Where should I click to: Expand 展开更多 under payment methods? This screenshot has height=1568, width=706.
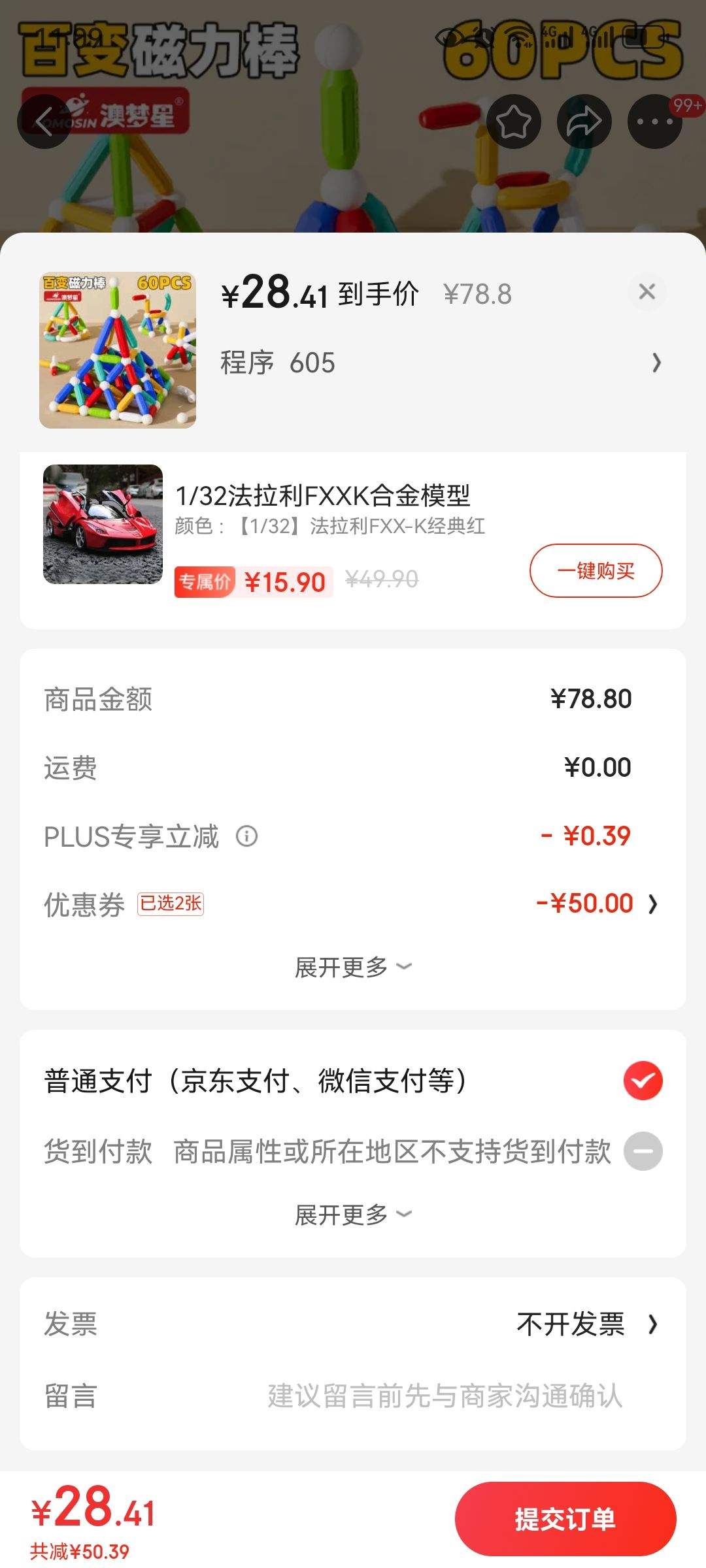coord(353,1215)
